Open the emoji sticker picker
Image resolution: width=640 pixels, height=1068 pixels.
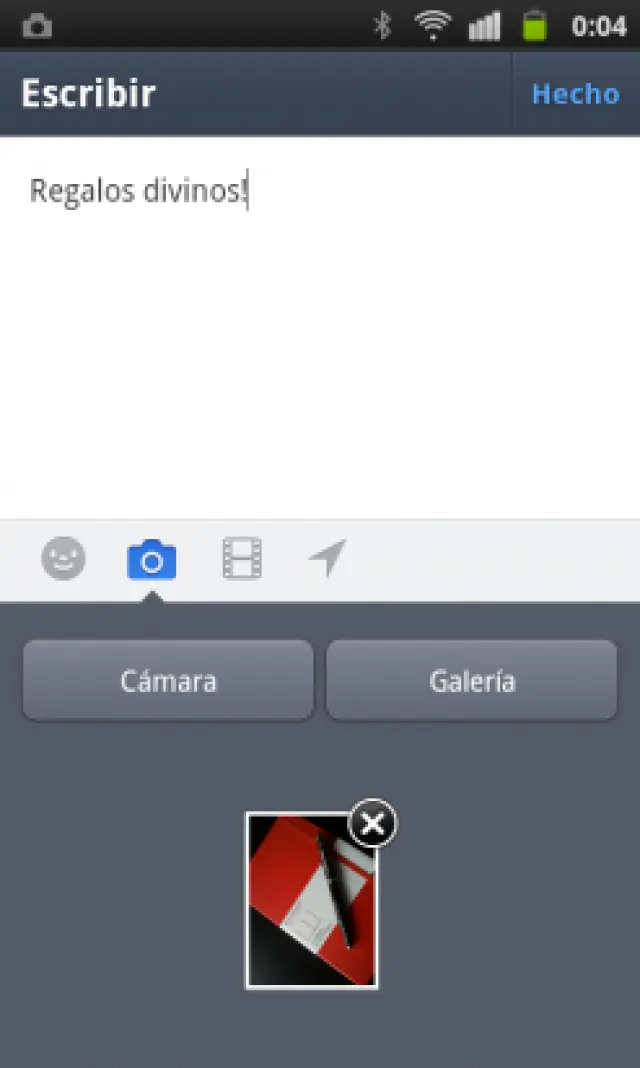(x=63, y=558)
